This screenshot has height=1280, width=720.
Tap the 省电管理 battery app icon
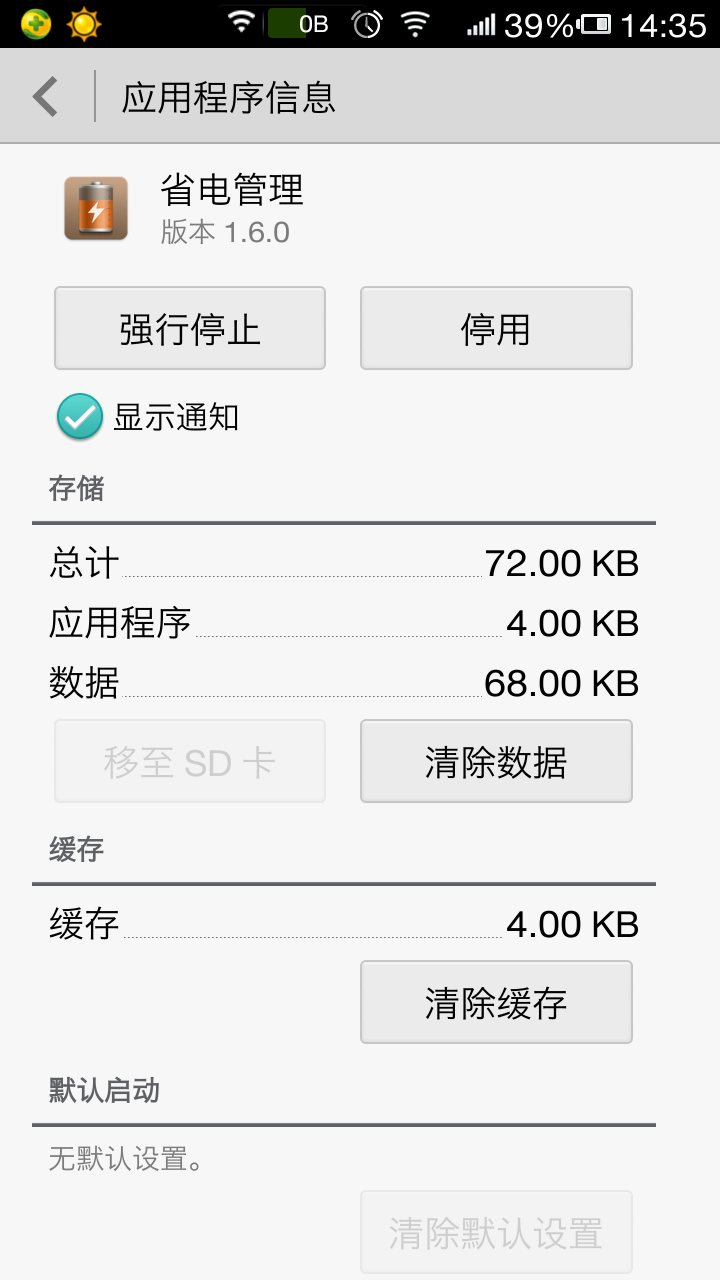pyautogui.click(x=95, y=207)
